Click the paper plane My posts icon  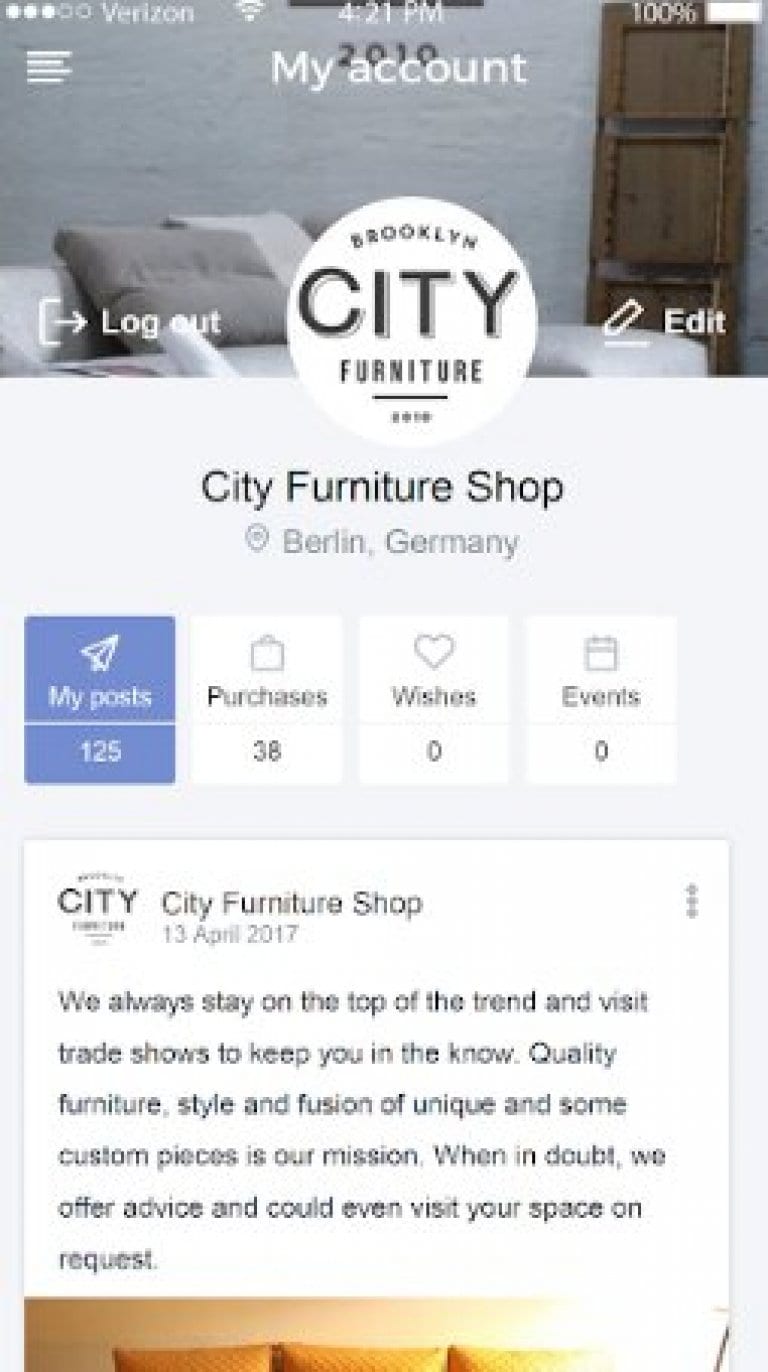[99, 653]
